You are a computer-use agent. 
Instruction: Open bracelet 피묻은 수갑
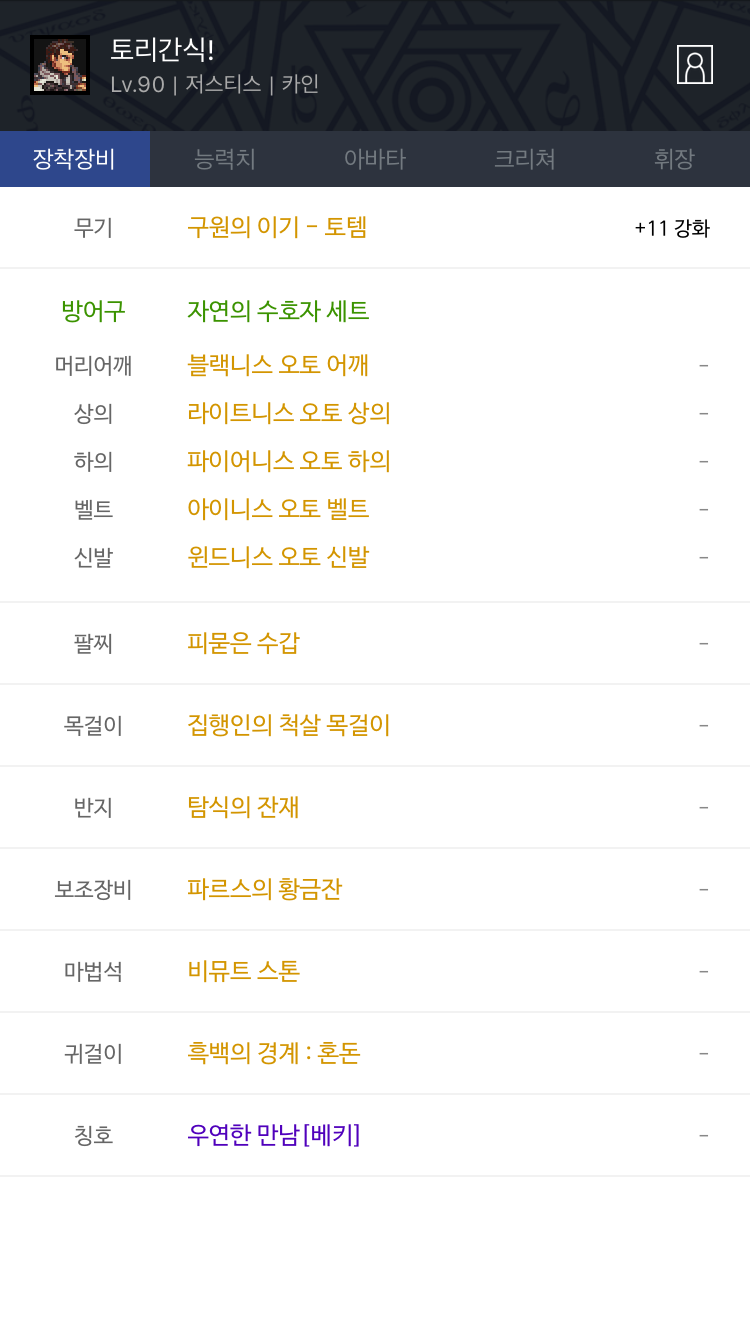click(243, 643)
